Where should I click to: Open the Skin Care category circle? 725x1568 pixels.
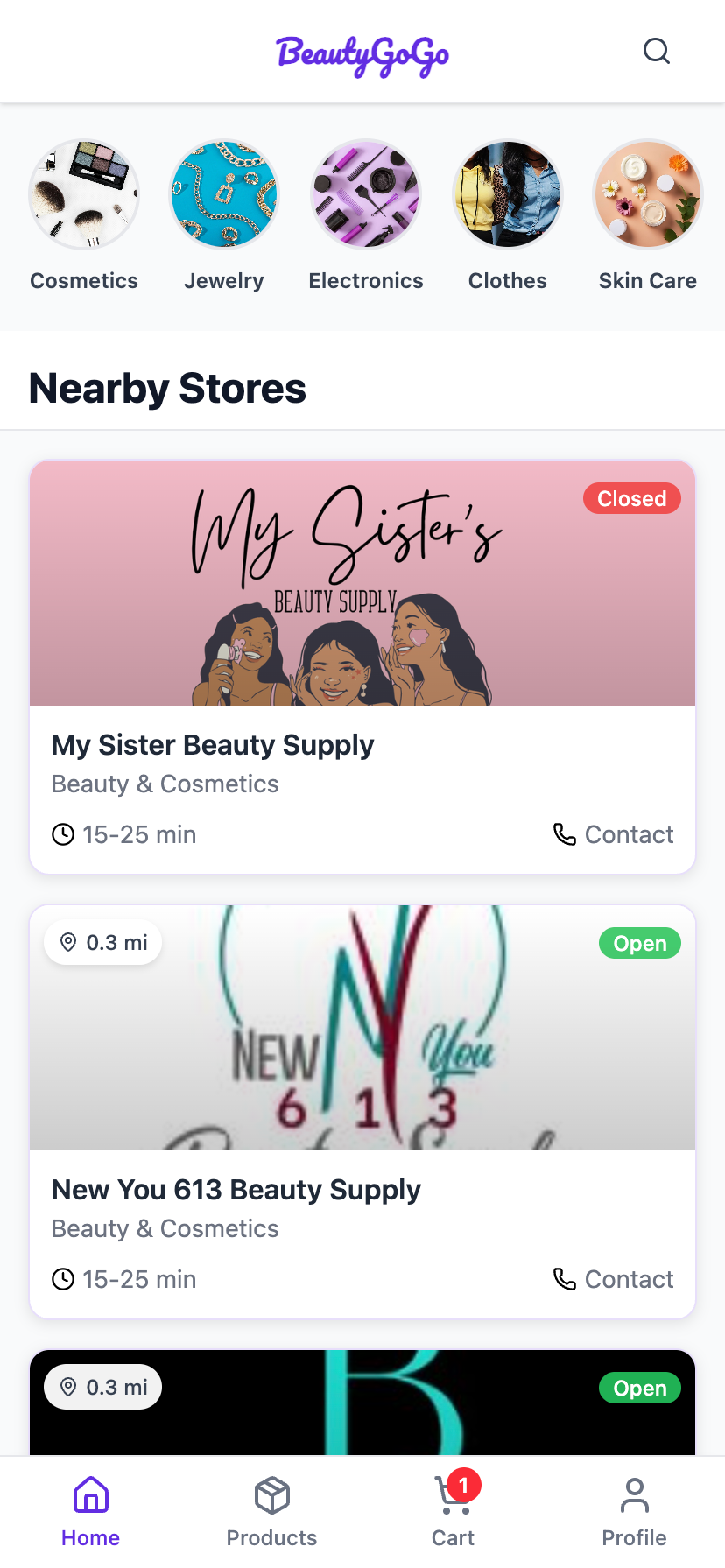pyautogui.click(x=648, y=194)
